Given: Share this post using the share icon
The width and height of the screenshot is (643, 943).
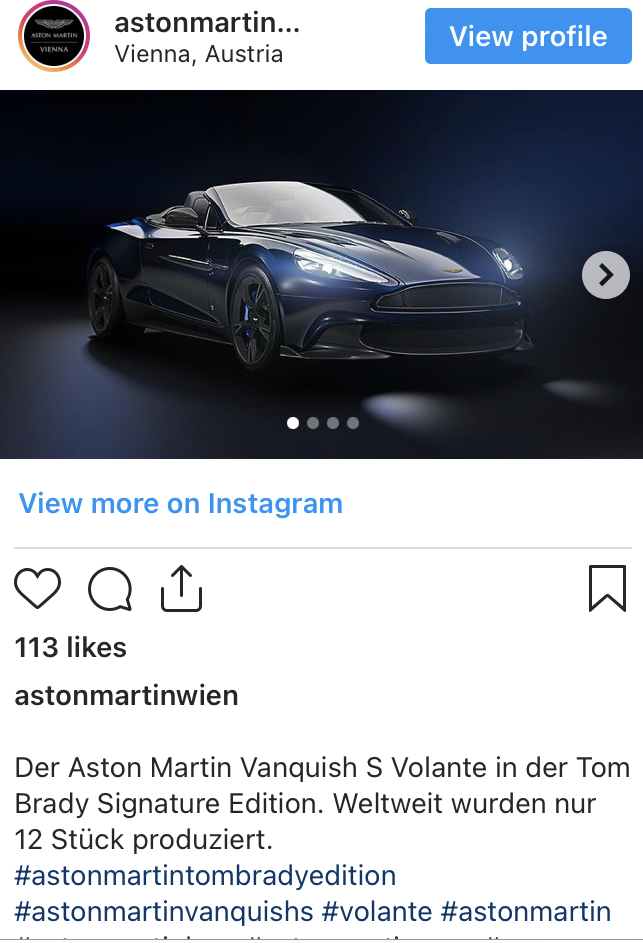Looking at the screenshot, I should (182, 588).
